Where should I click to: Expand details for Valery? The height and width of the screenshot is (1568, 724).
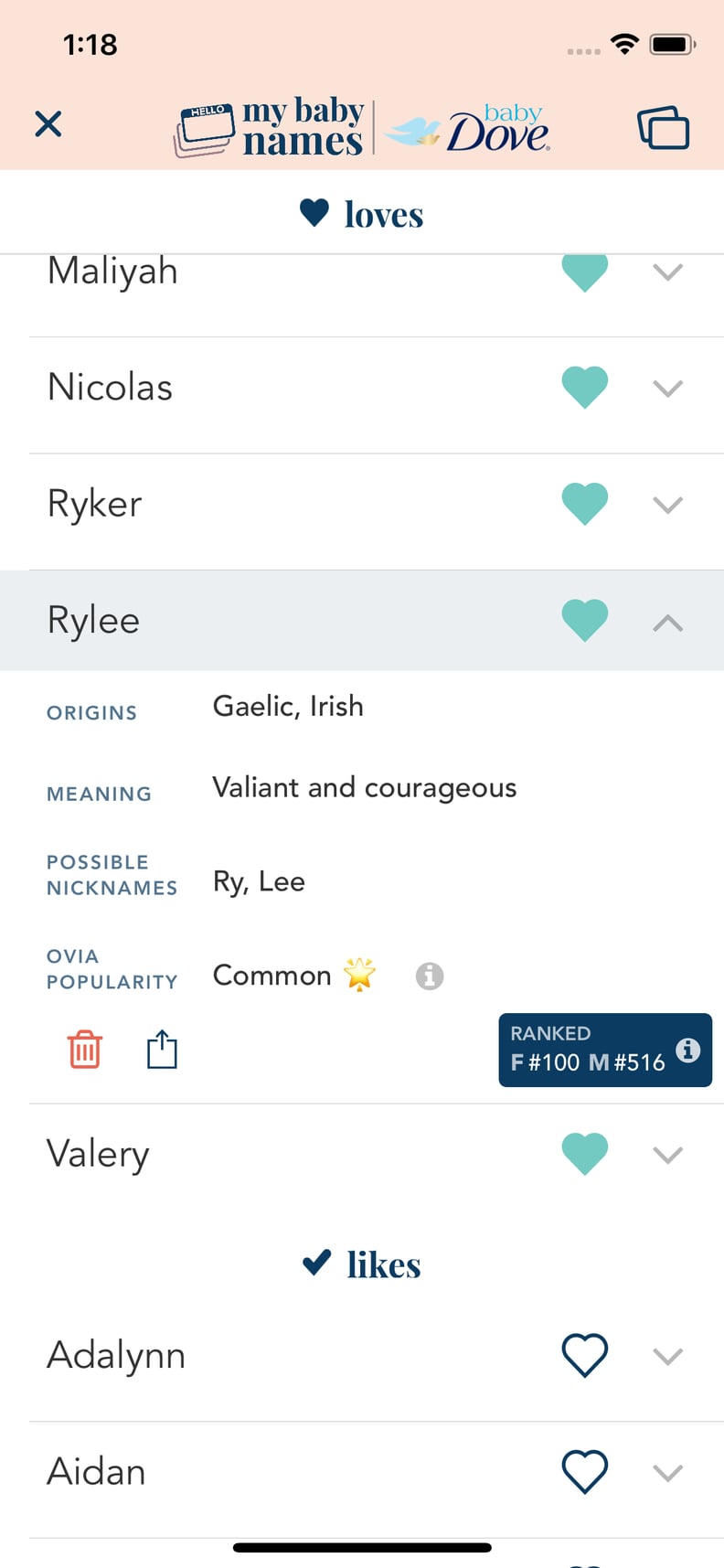[668, 1155]
